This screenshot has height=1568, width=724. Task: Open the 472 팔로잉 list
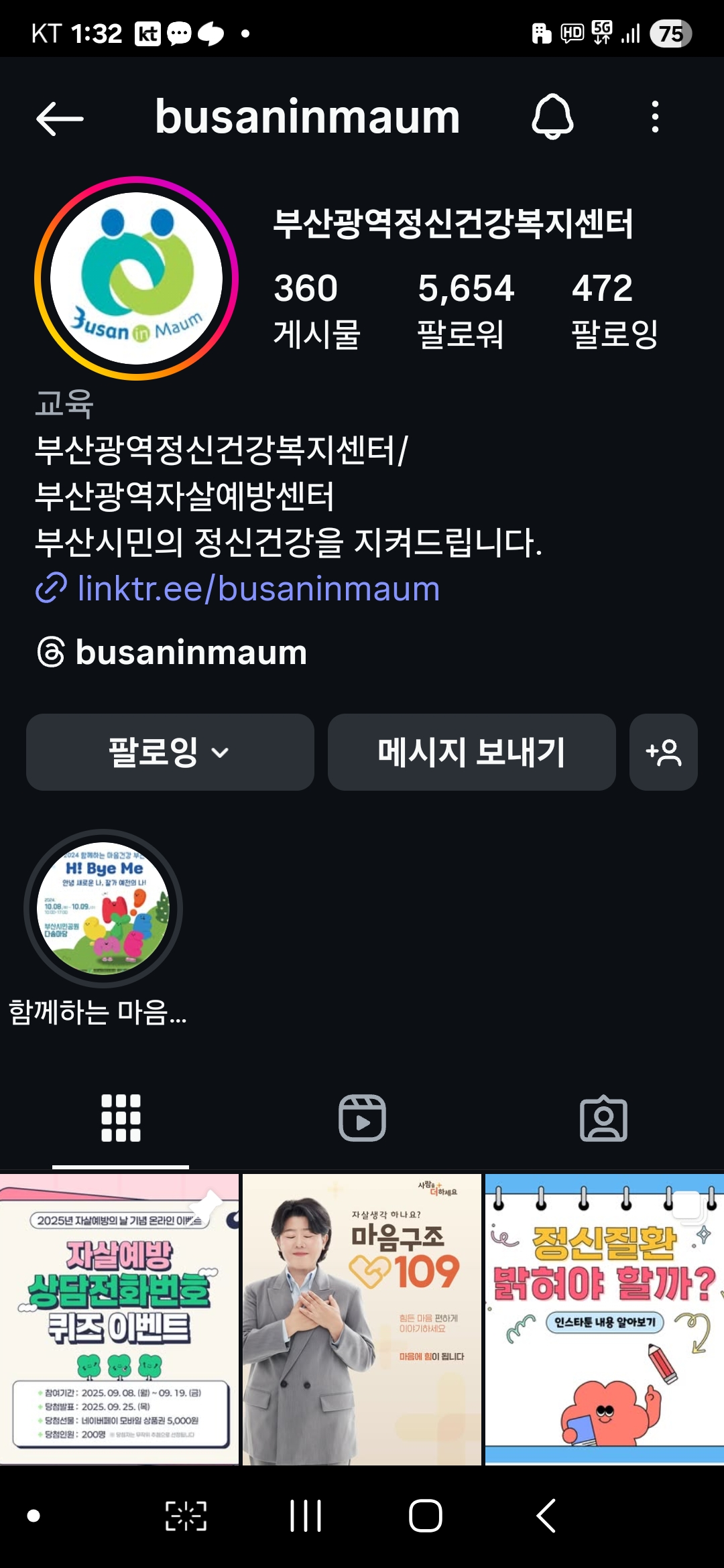(614, 310)
